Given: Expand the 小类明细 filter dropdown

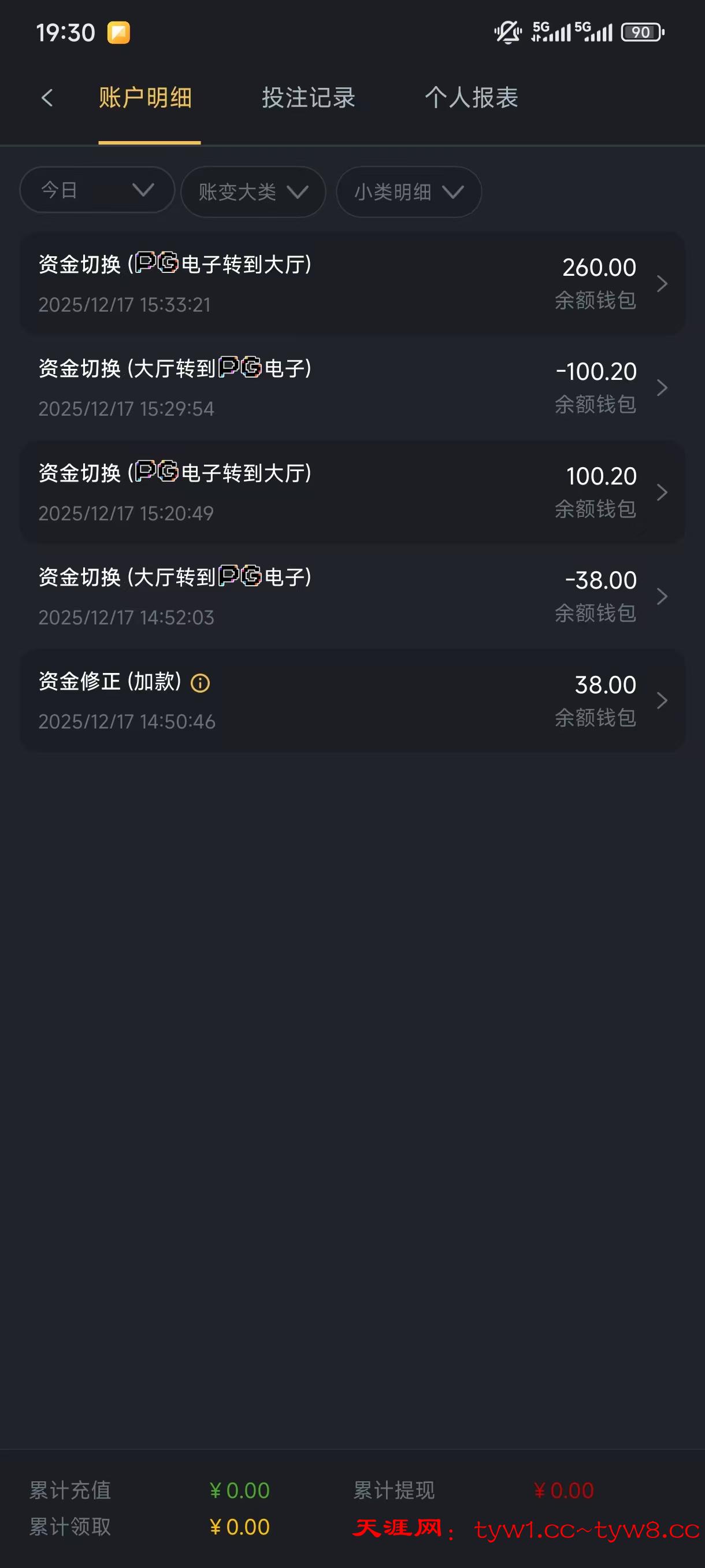Looking at the screenshot, I should click(x=408, y=193).
